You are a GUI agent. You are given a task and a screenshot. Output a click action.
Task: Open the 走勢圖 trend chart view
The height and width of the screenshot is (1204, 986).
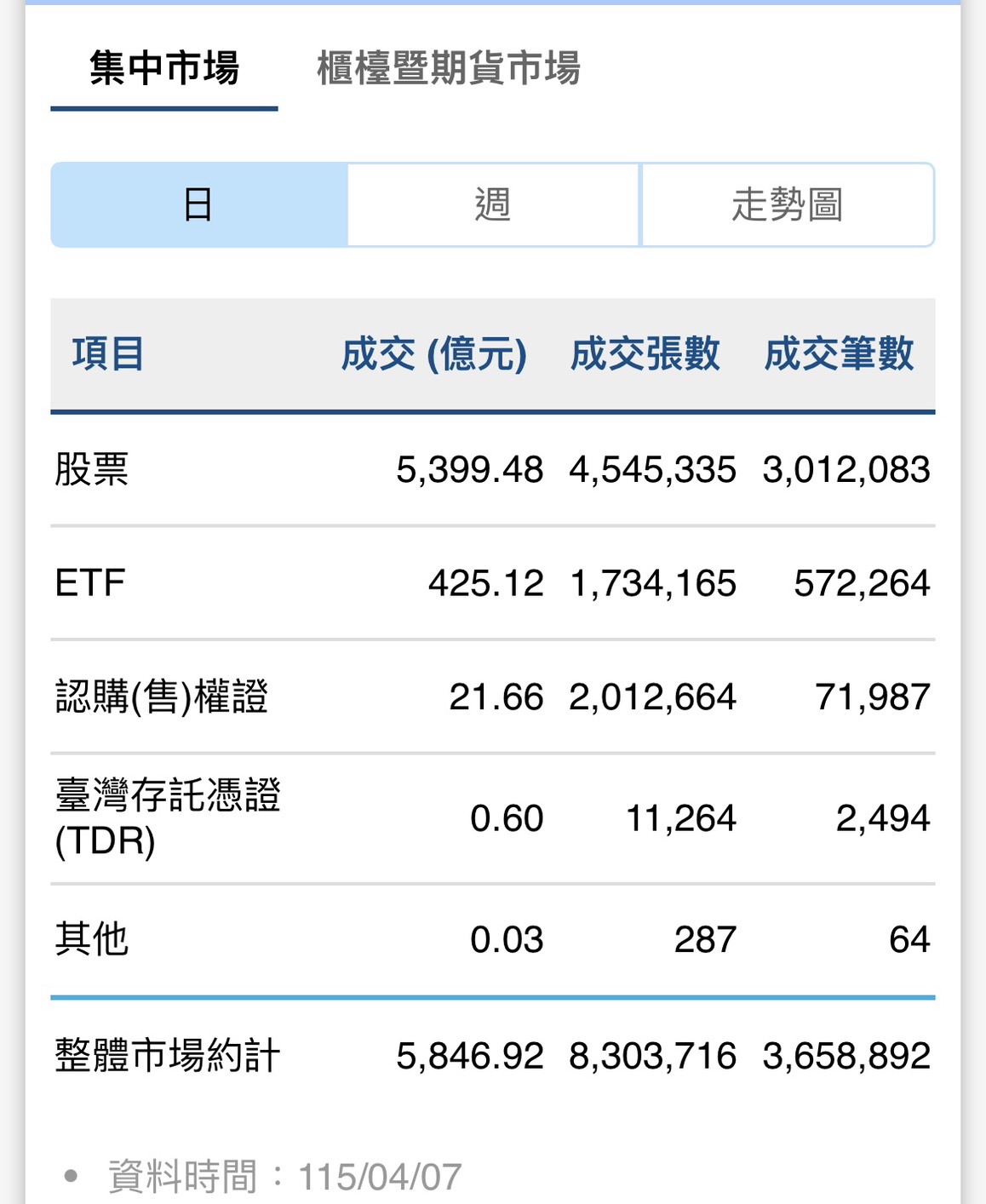[787, 205]
